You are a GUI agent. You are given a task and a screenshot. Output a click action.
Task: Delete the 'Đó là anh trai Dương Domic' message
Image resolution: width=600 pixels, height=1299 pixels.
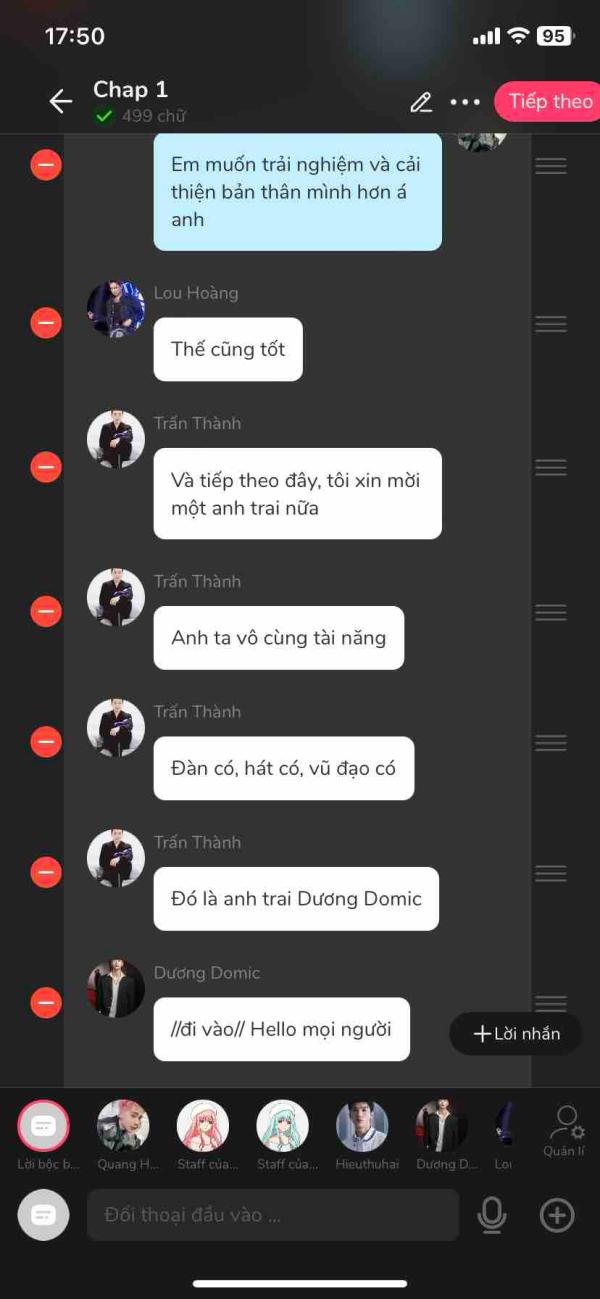tap(46, 873)
